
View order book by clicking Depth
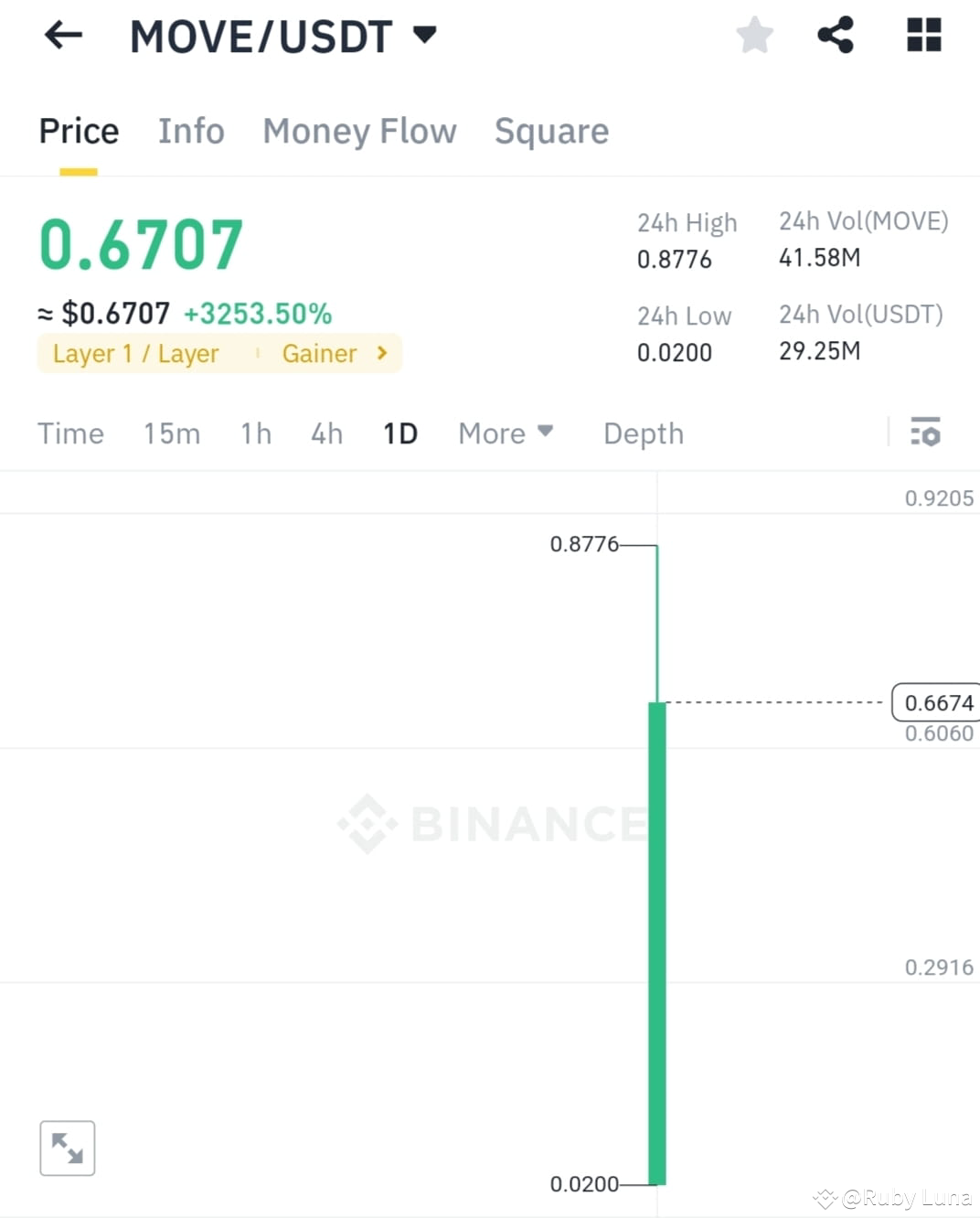pos(643,433)
